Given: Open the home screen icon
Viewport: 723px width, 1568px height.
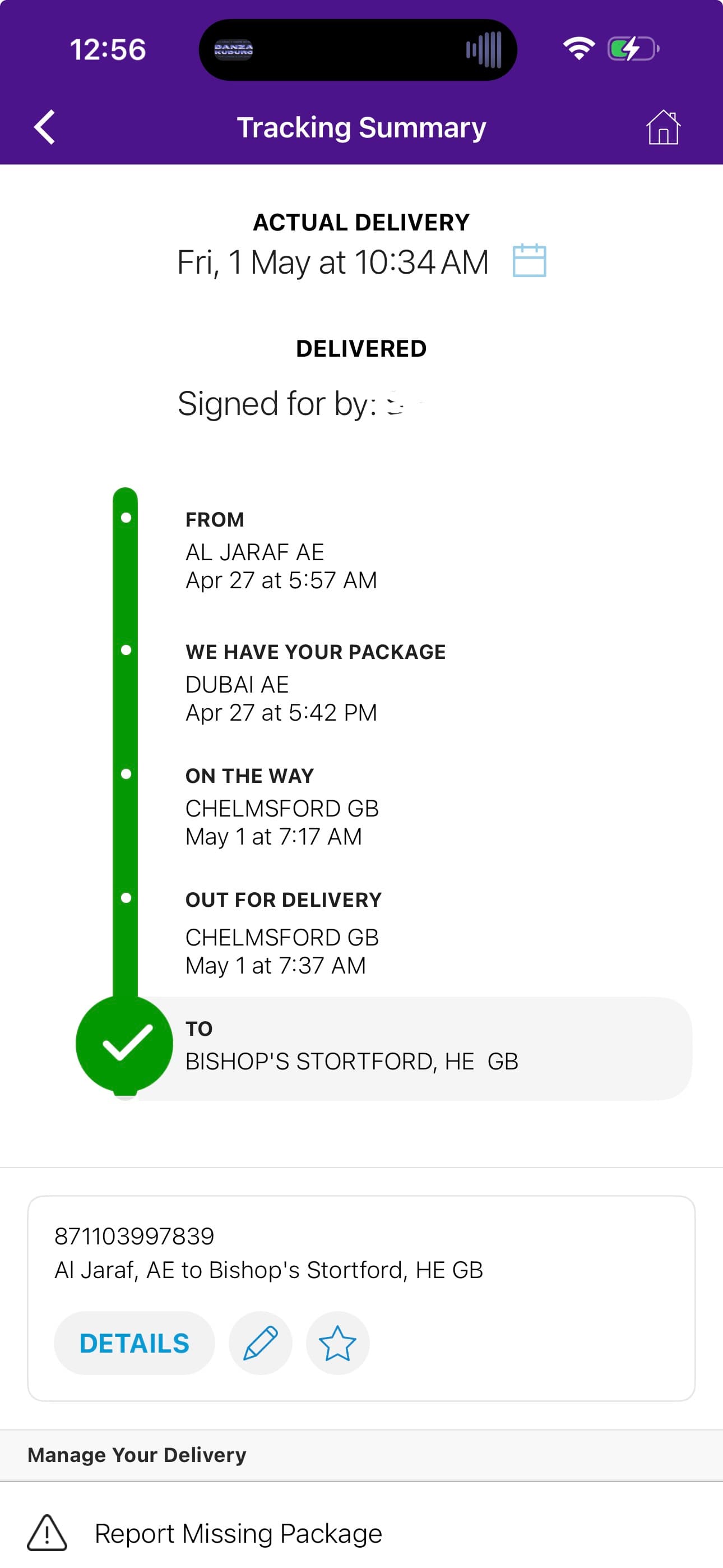Looking at the screenshot, I should click(x=662, y=127).
